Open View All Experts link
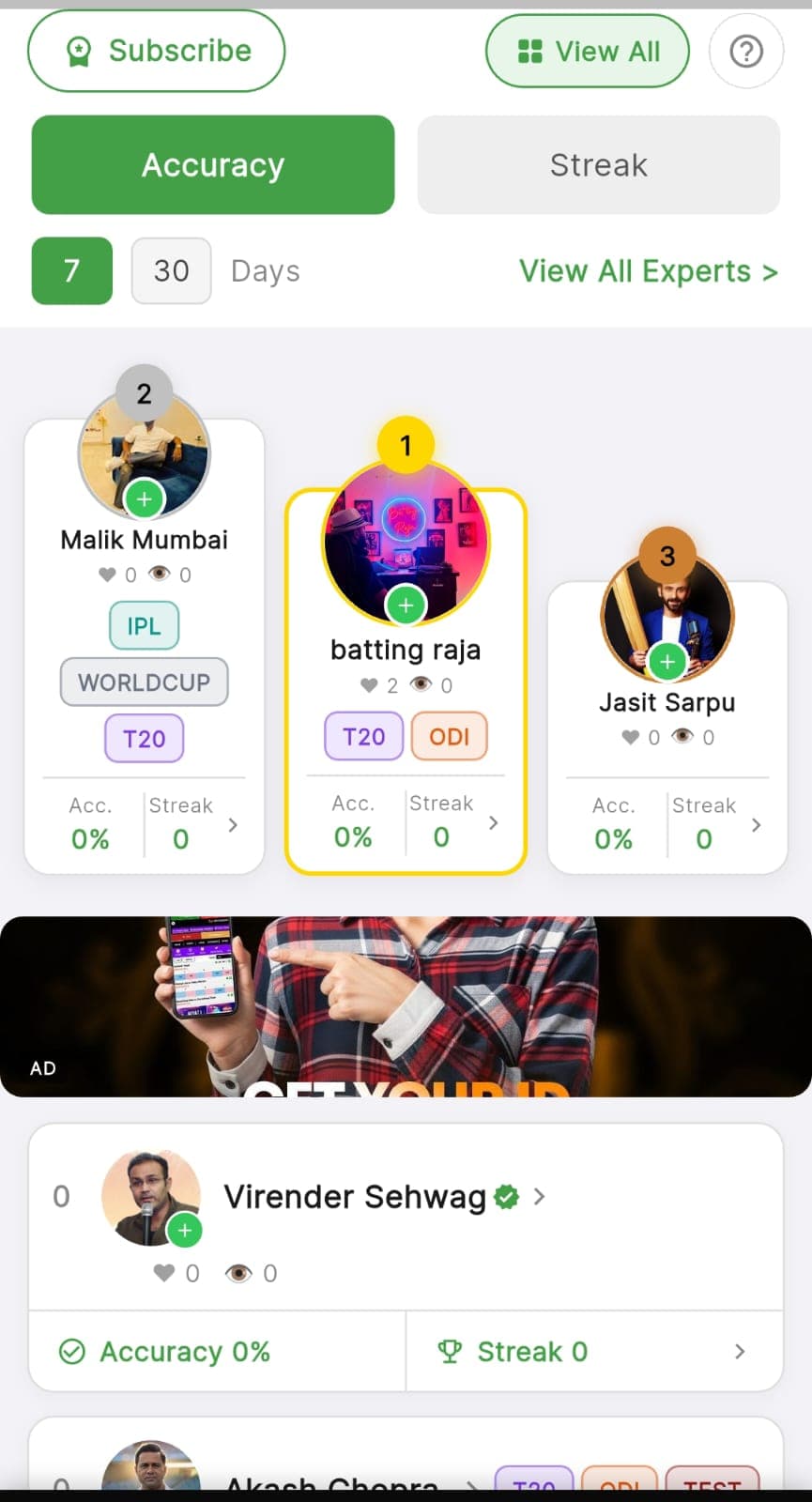812x1502 pixels. point(648,271)
